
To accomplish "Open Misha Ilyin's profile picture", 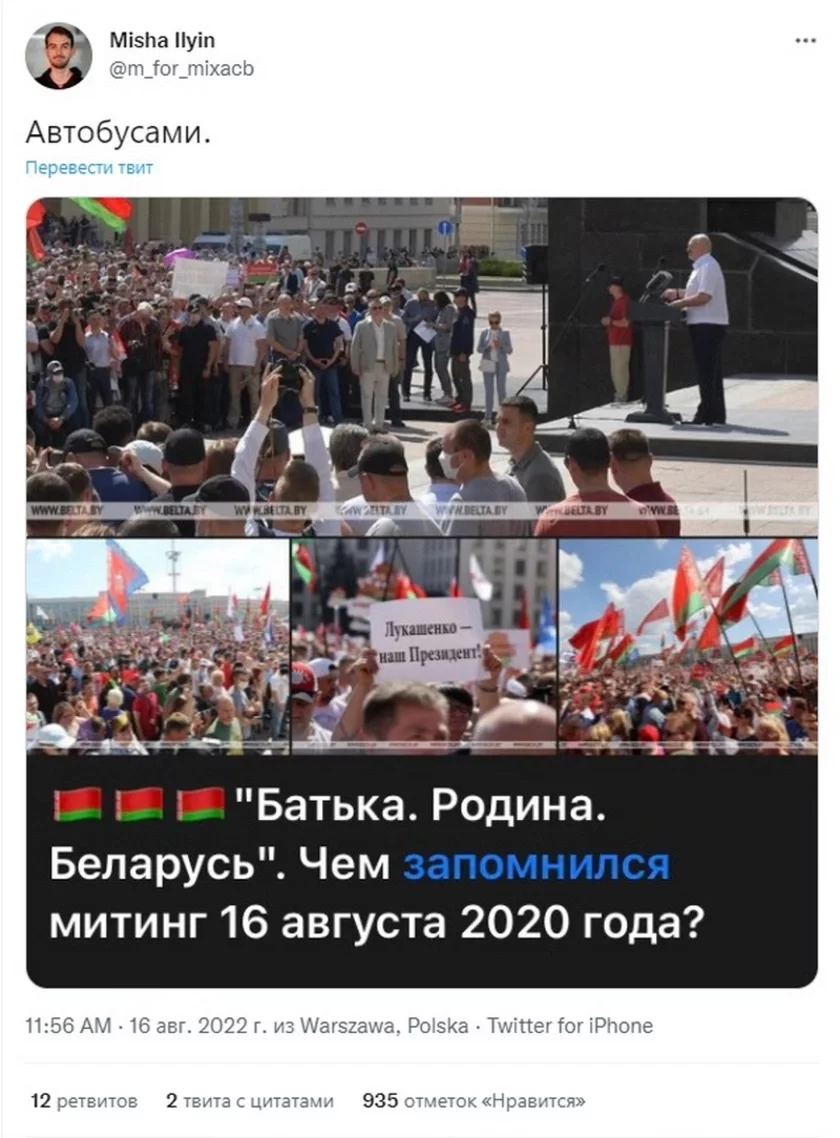I will click(58, 56).
